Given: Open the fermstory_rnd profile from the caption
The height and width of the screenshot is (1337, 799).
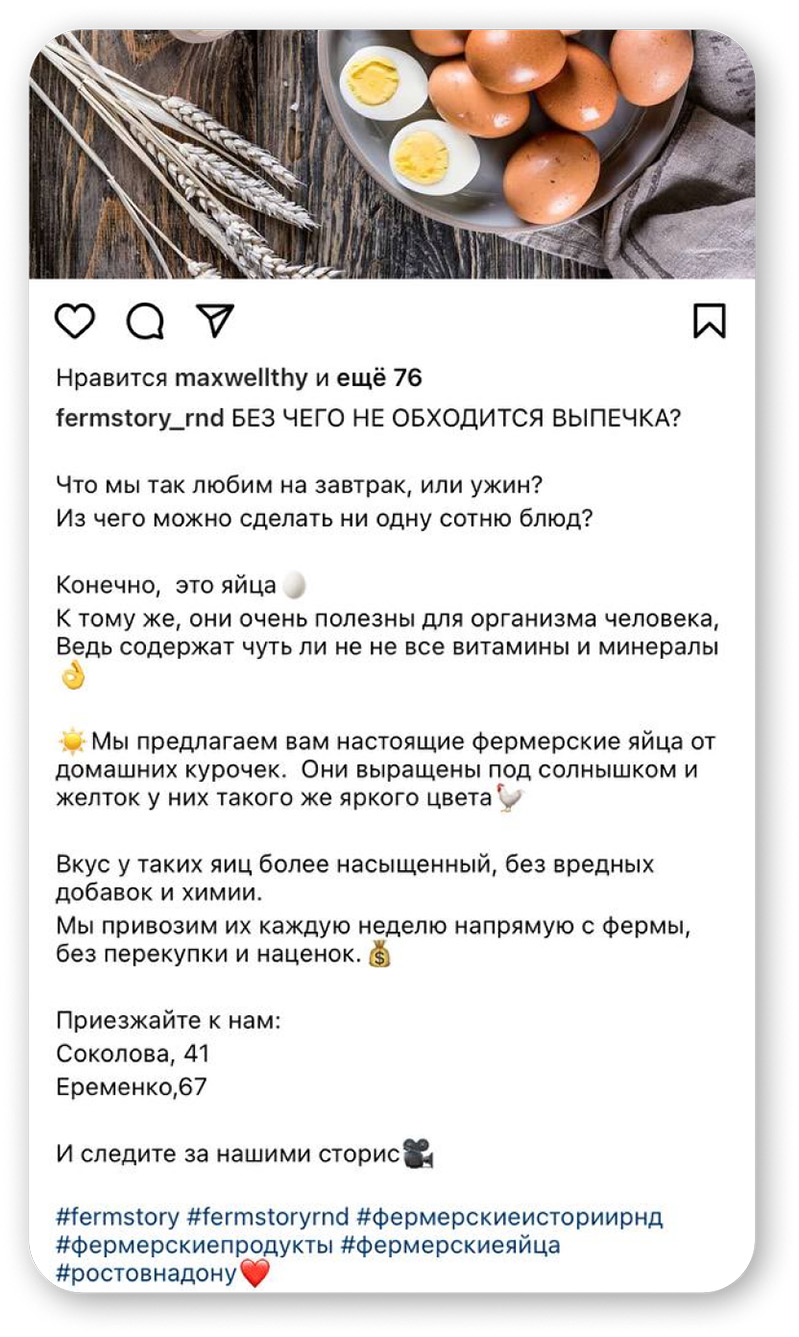Looking at the screenshot, I should click(140, 419).
